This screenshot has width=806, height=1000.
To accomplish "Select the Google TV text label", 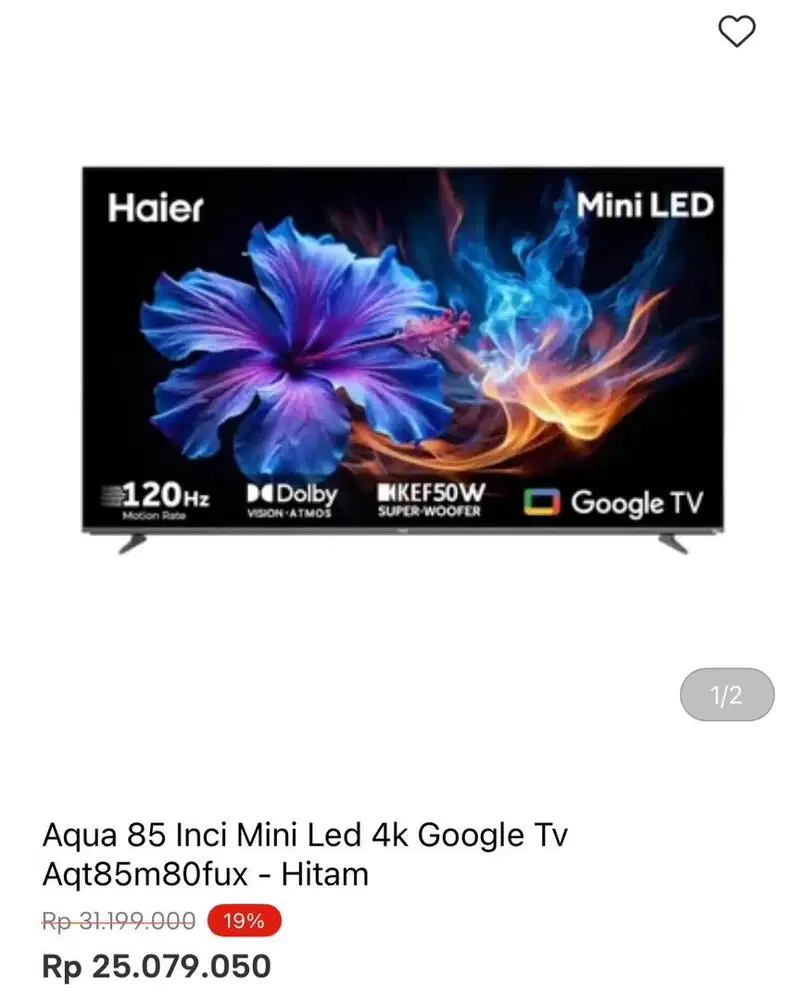I will tap(637, 503).
